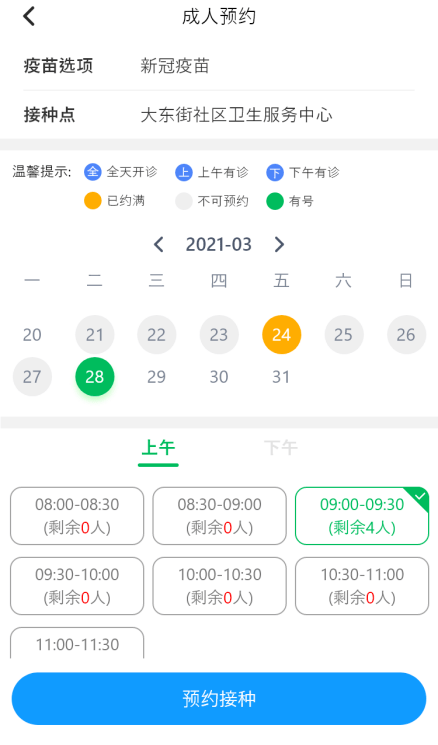Select the 08:30-09:00 time slot
Viewport: 438px width, 745px height.
219,516
